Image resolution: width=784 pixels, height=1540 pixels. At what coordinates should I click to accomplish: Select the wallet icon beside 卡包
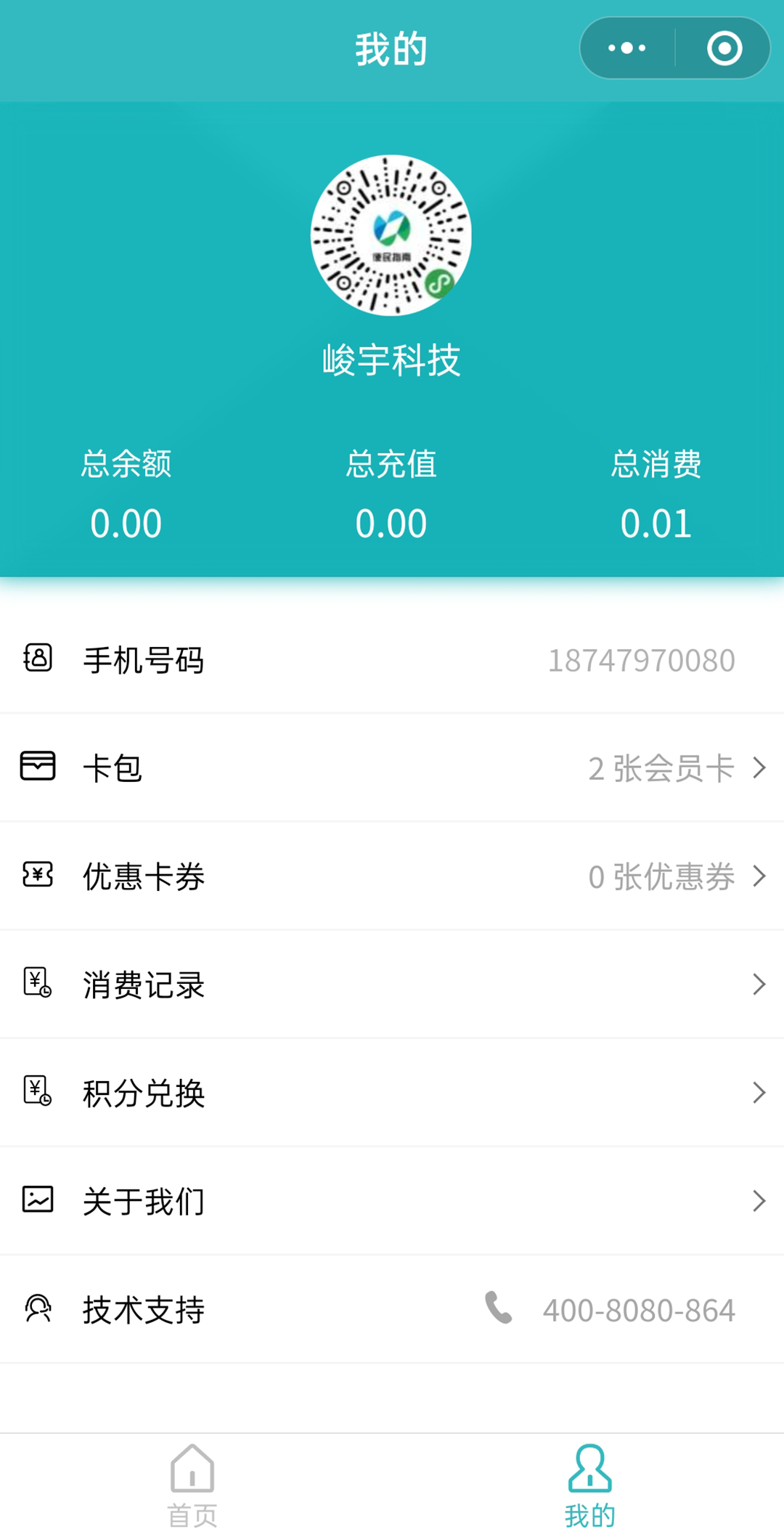point(38,767)
